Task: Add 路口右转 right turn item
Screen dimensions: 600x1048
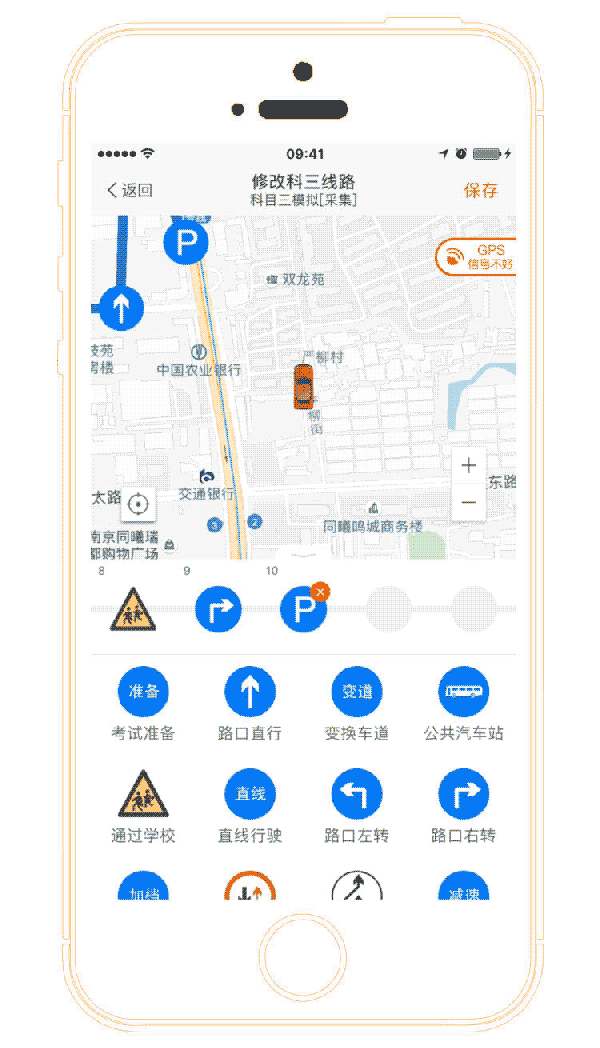Action: point(464,794)
